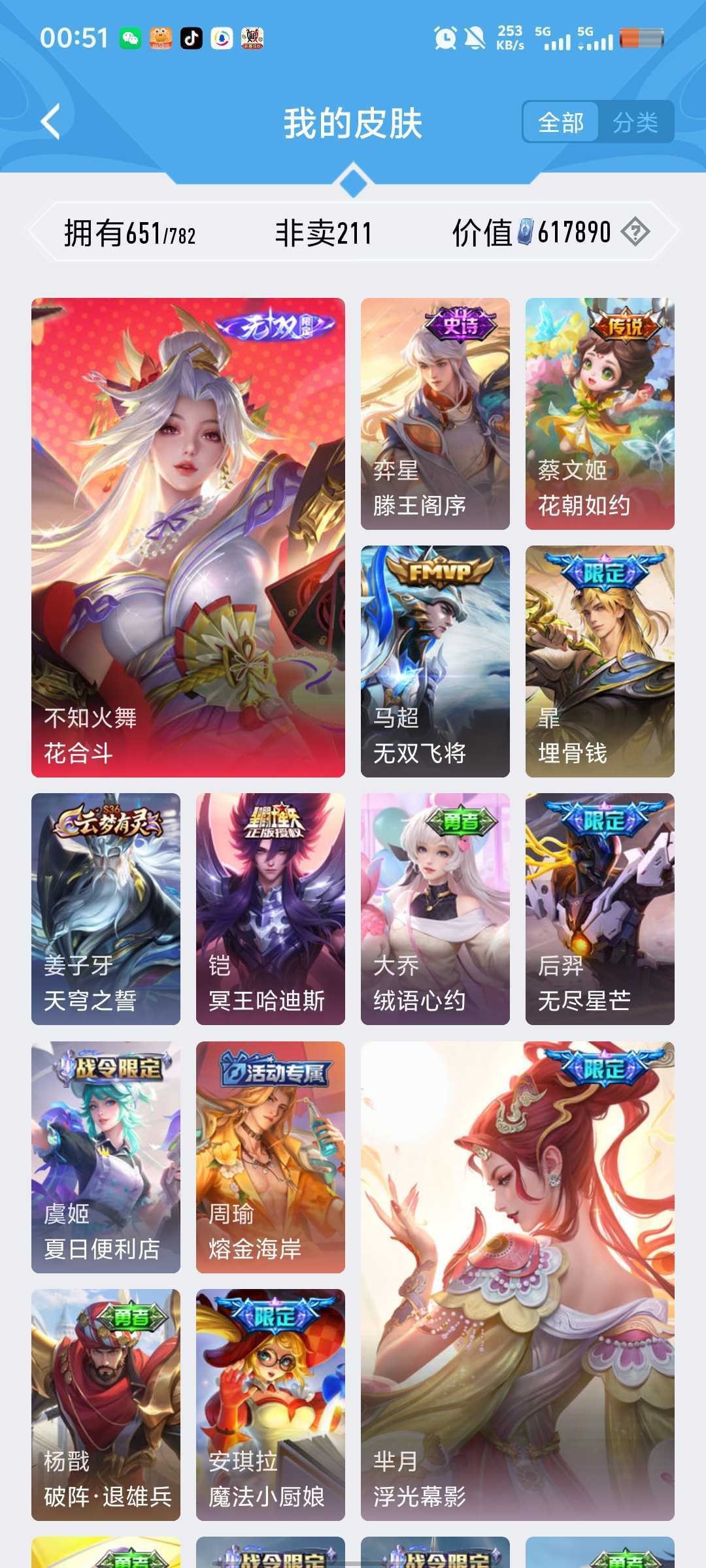
Task: Open 不知火舞 花合斗 skin card
Action: [x=188, y=537]
